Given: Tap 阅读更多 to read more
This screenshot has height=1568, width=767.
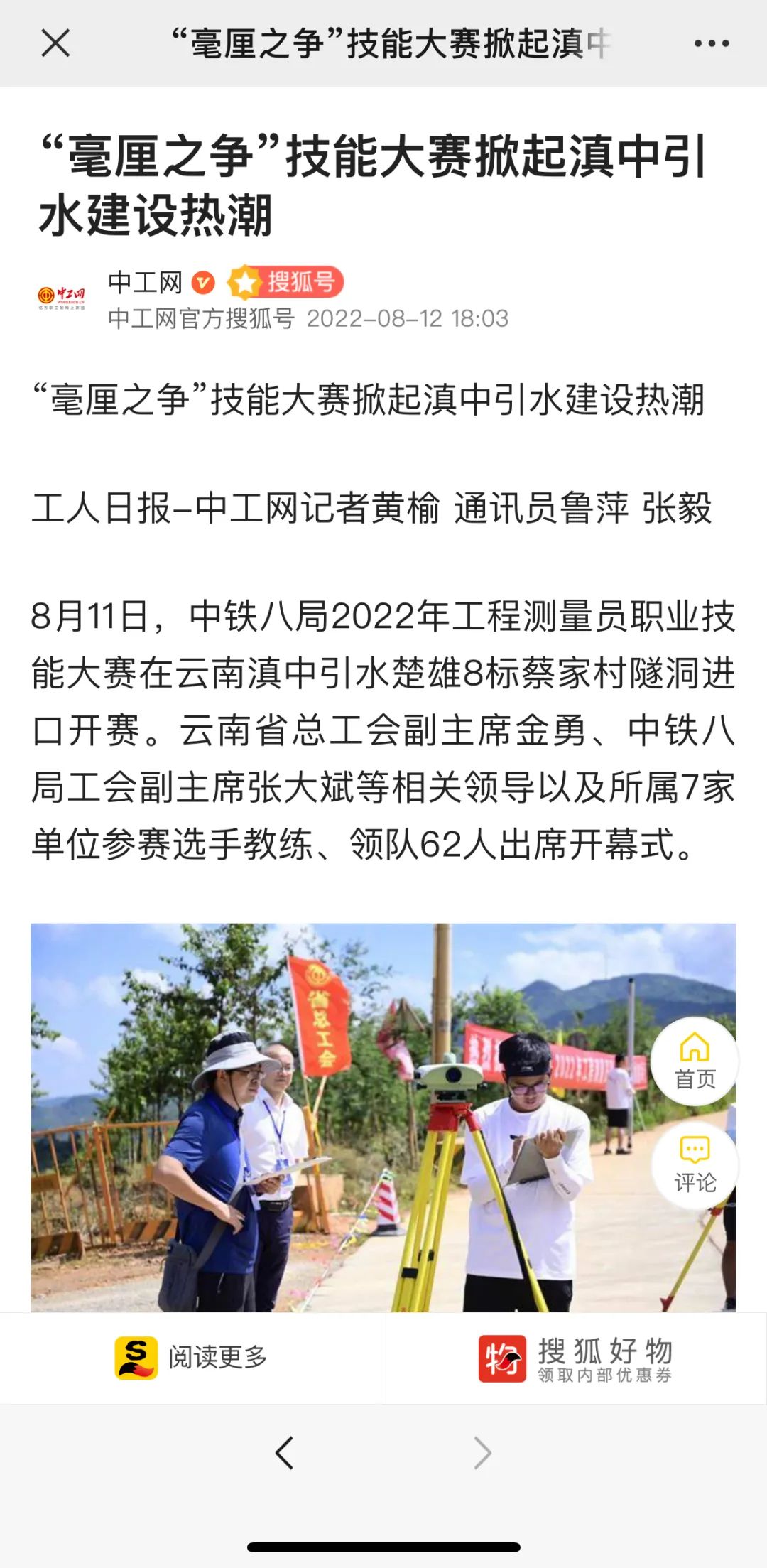Looking at the screenshot, I should coord(191,1358).
